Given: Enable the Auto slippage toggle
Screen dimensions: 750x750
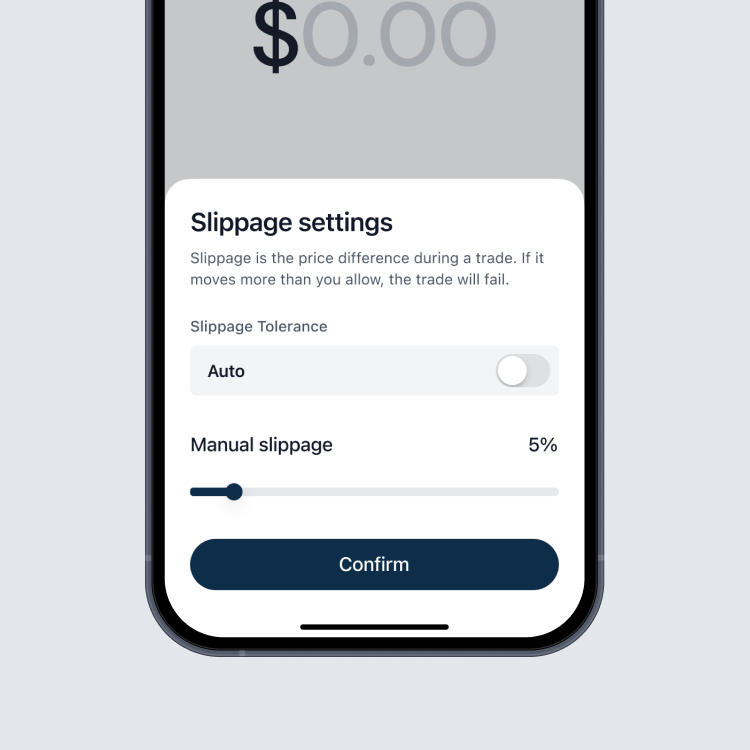Looking at the screenshot, I should pos(523,371).
